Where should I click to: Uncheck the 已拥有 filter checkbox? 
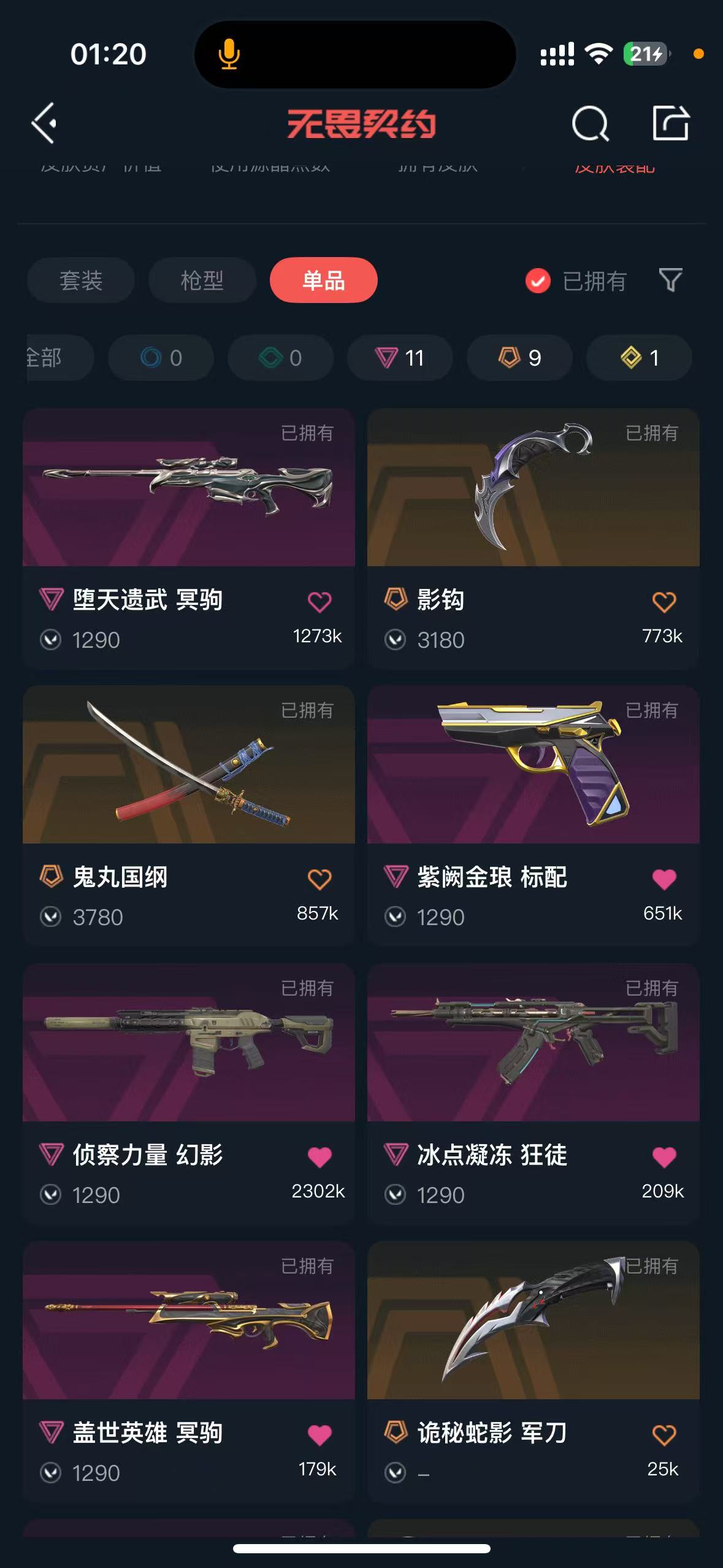coord(538,281)
